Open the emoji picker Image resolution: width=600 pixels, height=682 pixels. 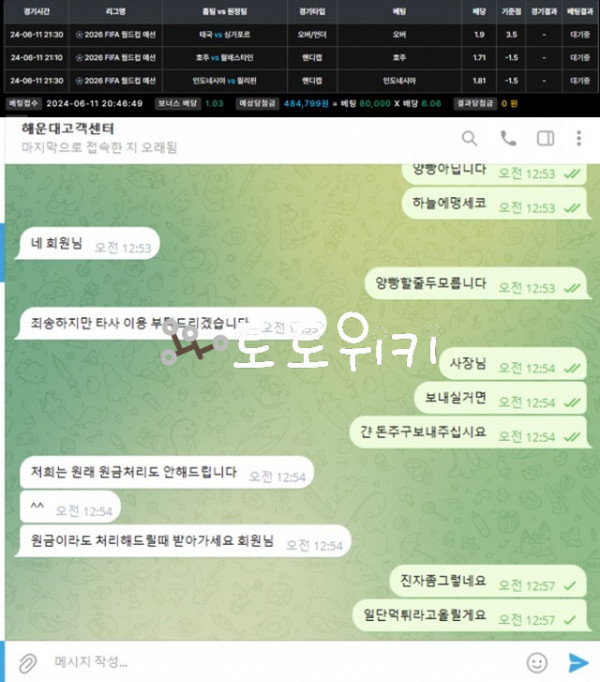point(538,662)
